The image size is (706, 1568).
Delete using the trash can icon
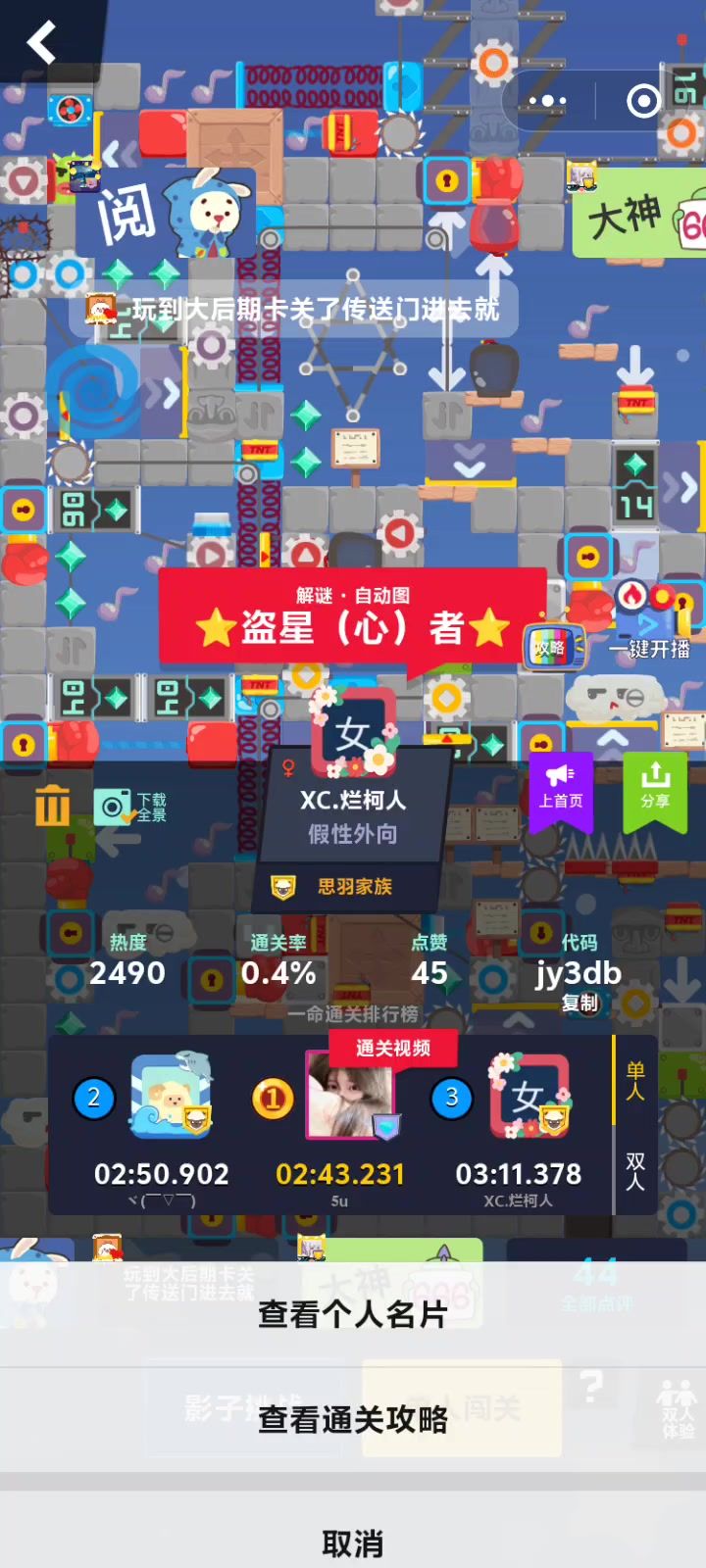pos(52,806)
